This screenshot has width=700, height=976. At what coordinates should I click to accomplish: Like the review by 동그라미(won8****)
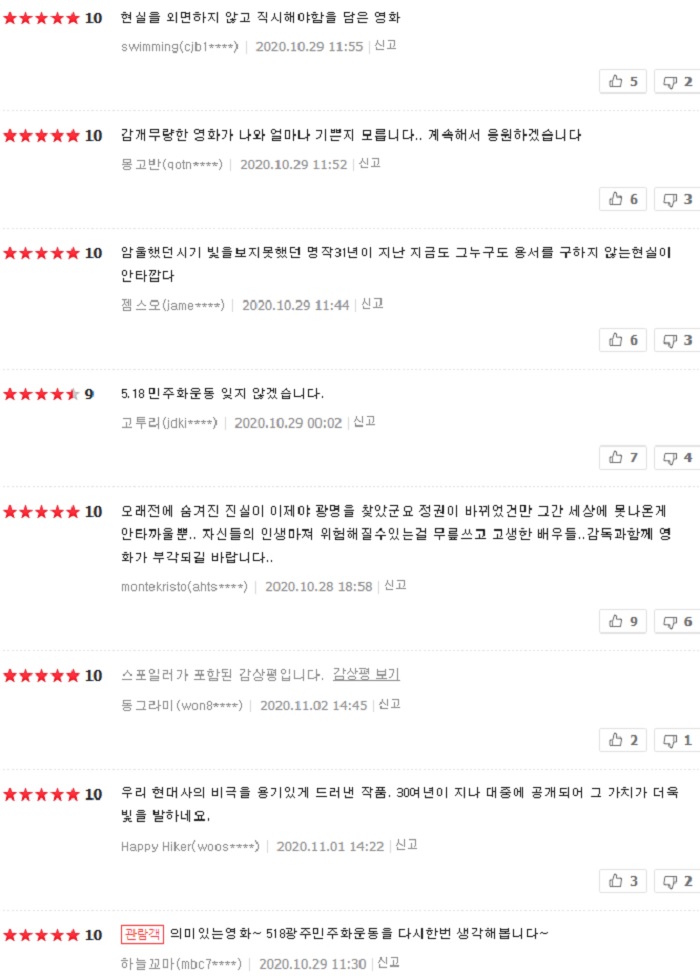click(623, 740)
